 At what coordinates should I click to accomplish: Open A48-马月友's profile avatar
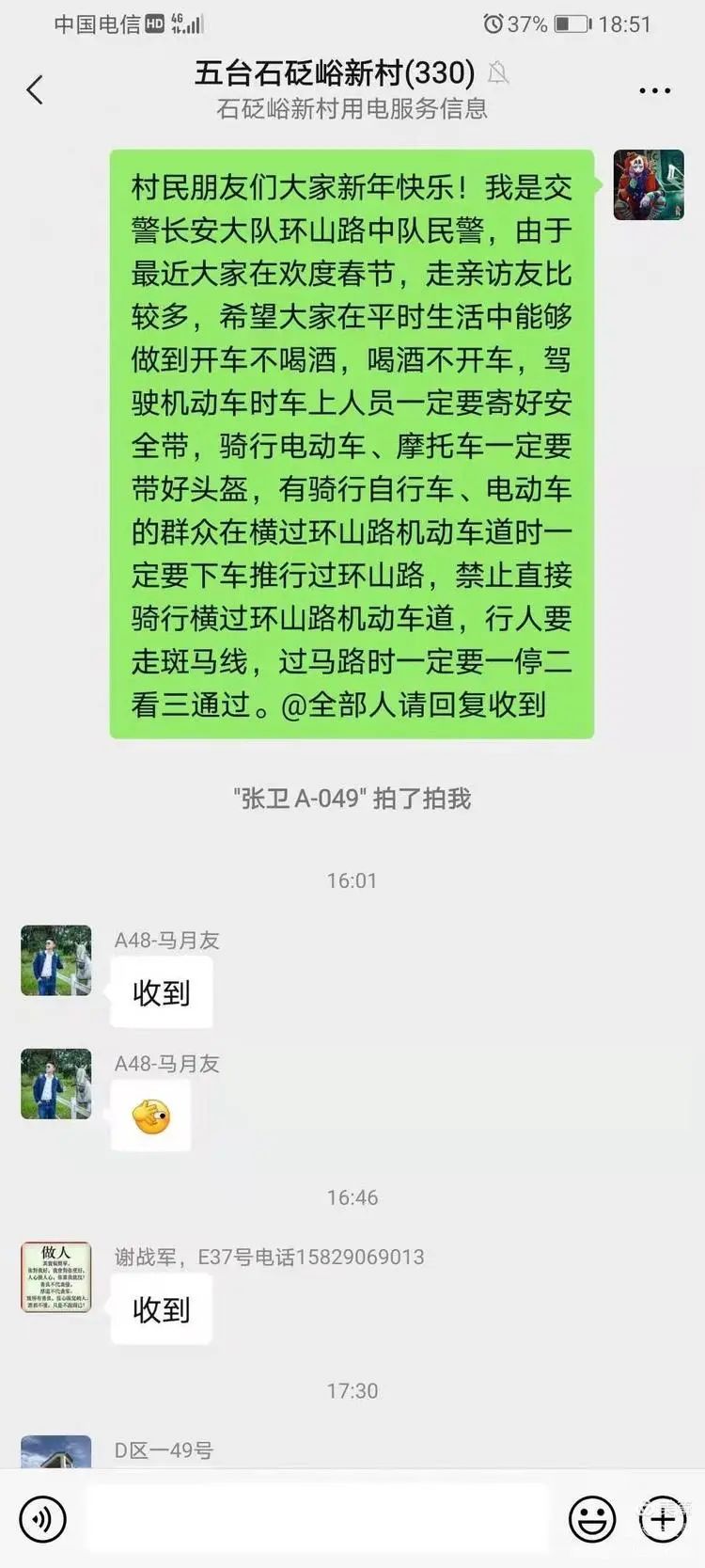point(55,961)
